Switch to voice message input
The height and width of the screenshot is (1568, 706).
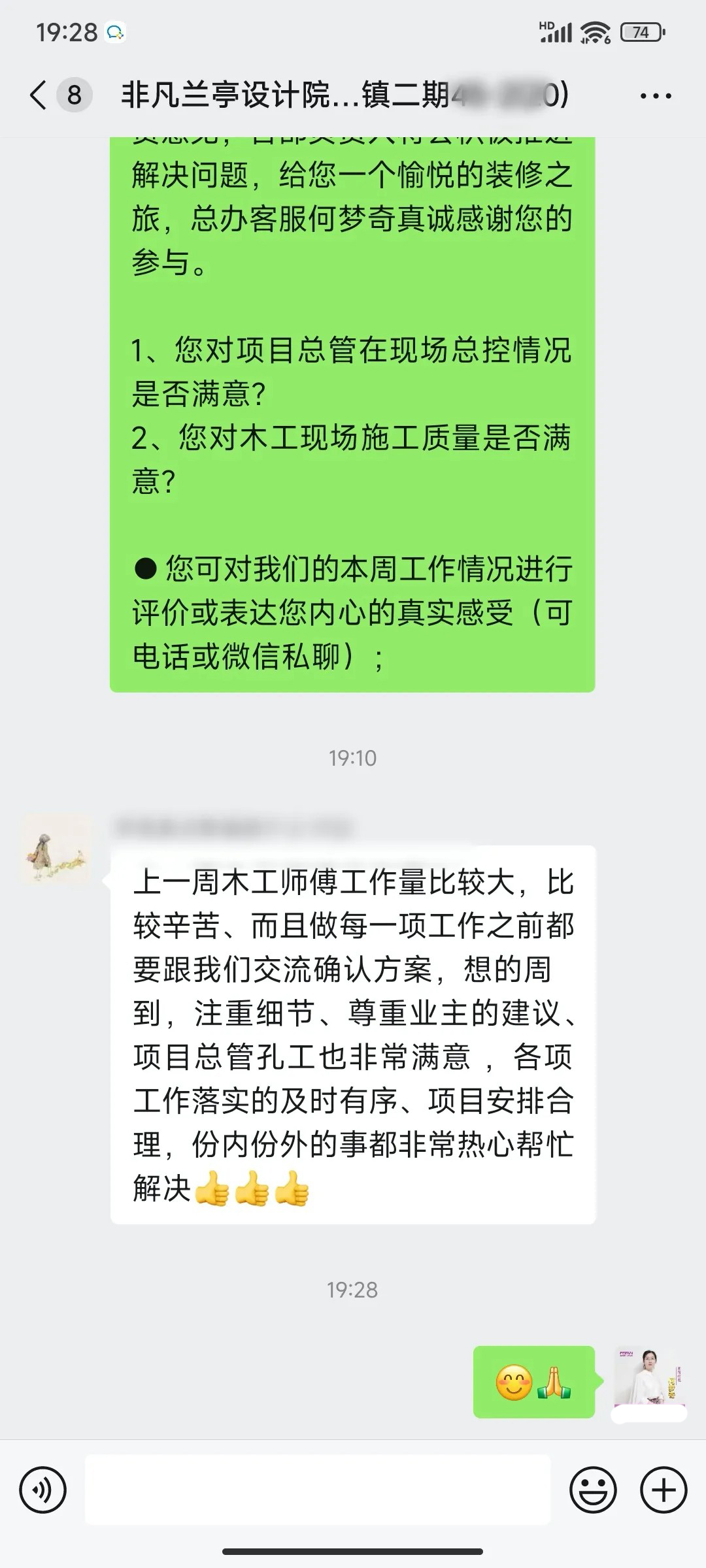pos(43,1490)
